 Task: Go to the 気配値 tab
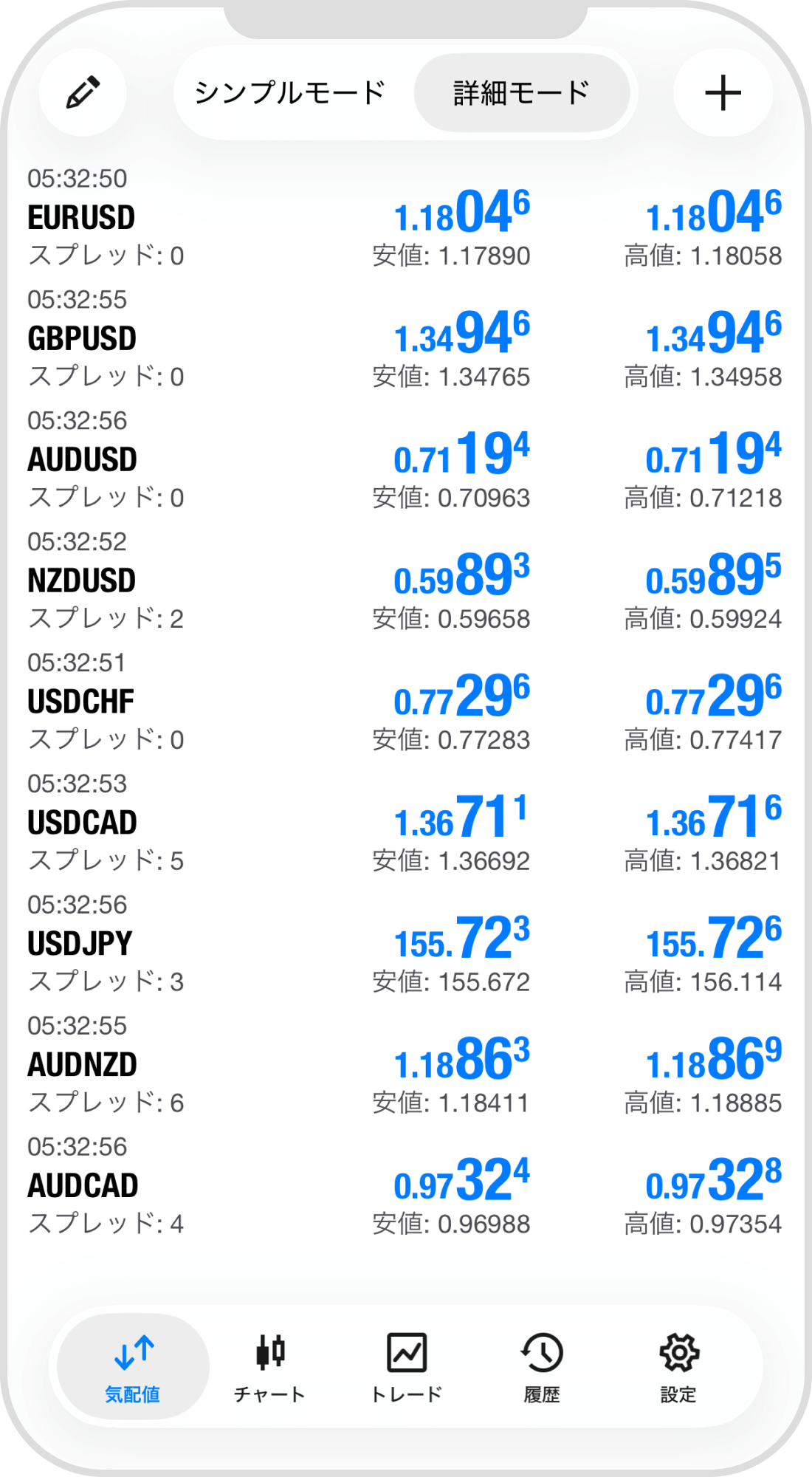133,1366
